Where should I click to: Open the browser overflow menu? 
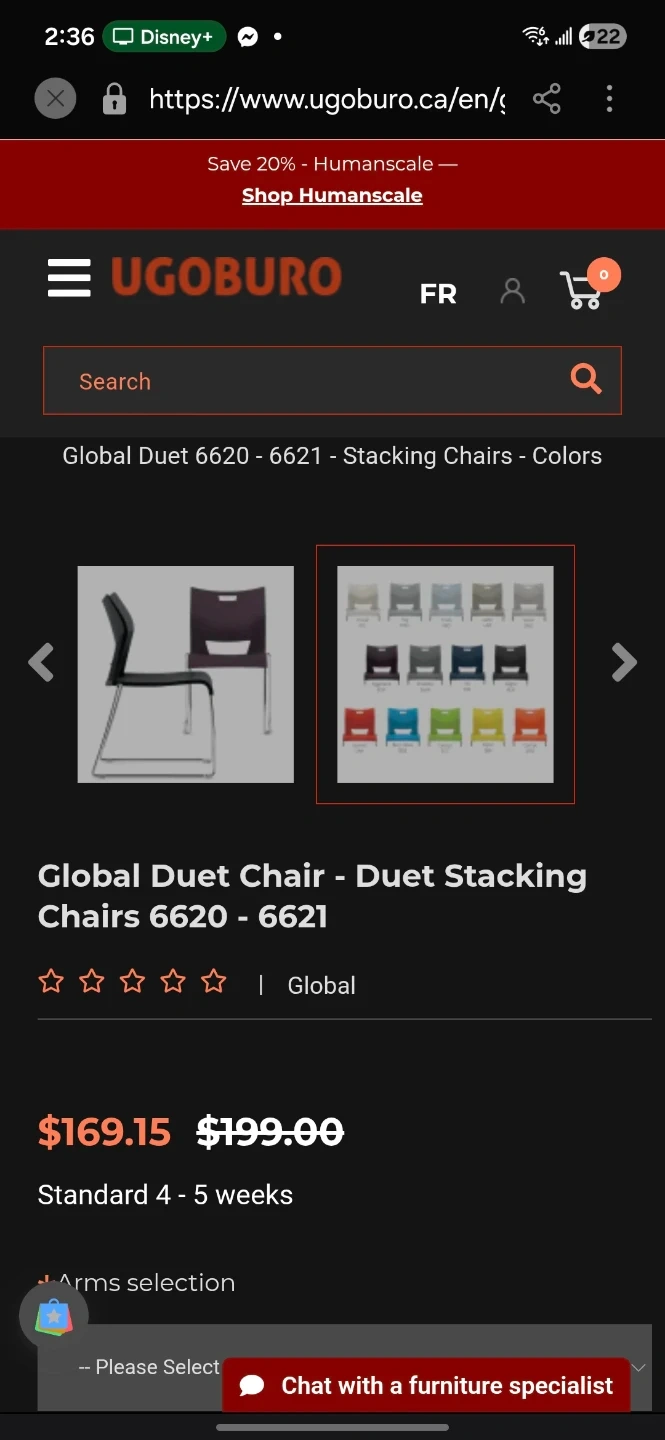[609, 99]
